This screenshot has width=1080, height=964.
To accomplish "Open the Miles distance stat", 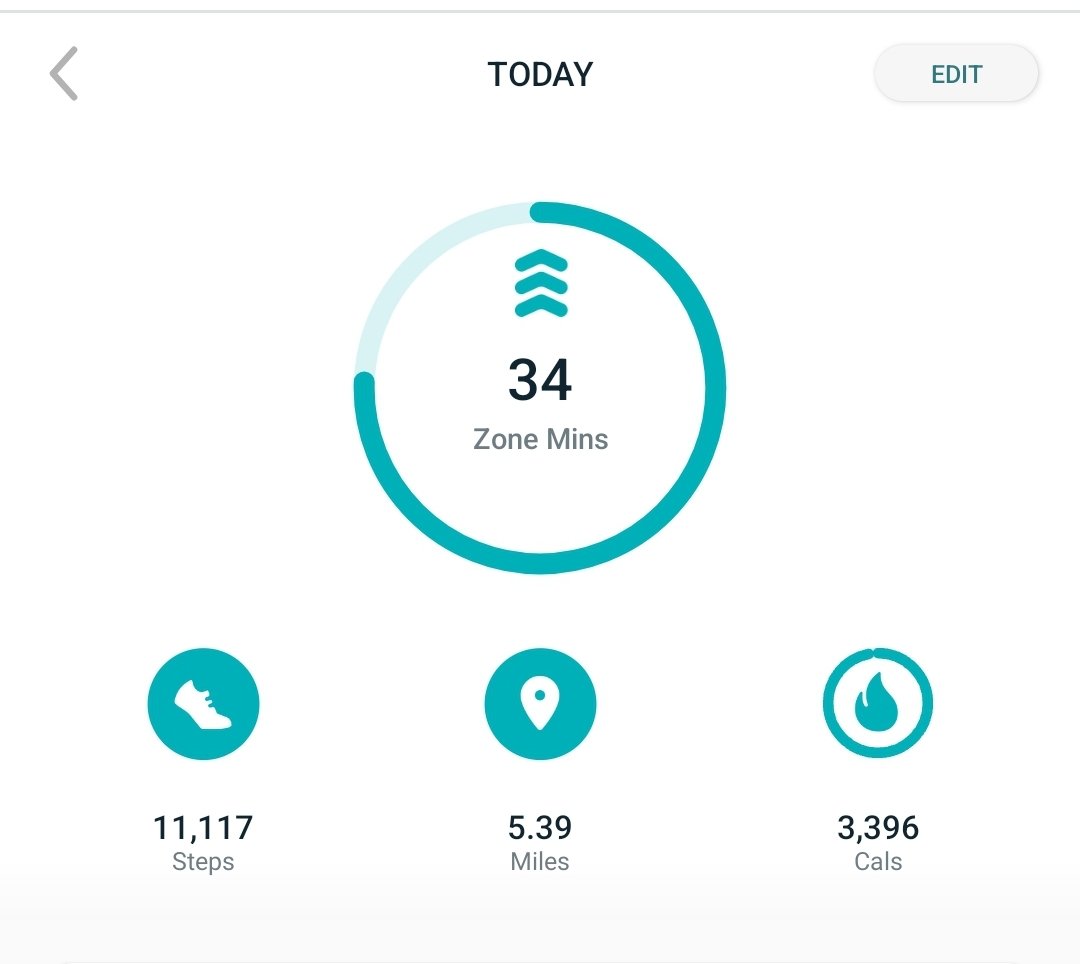I will click(x=540, y=704).
